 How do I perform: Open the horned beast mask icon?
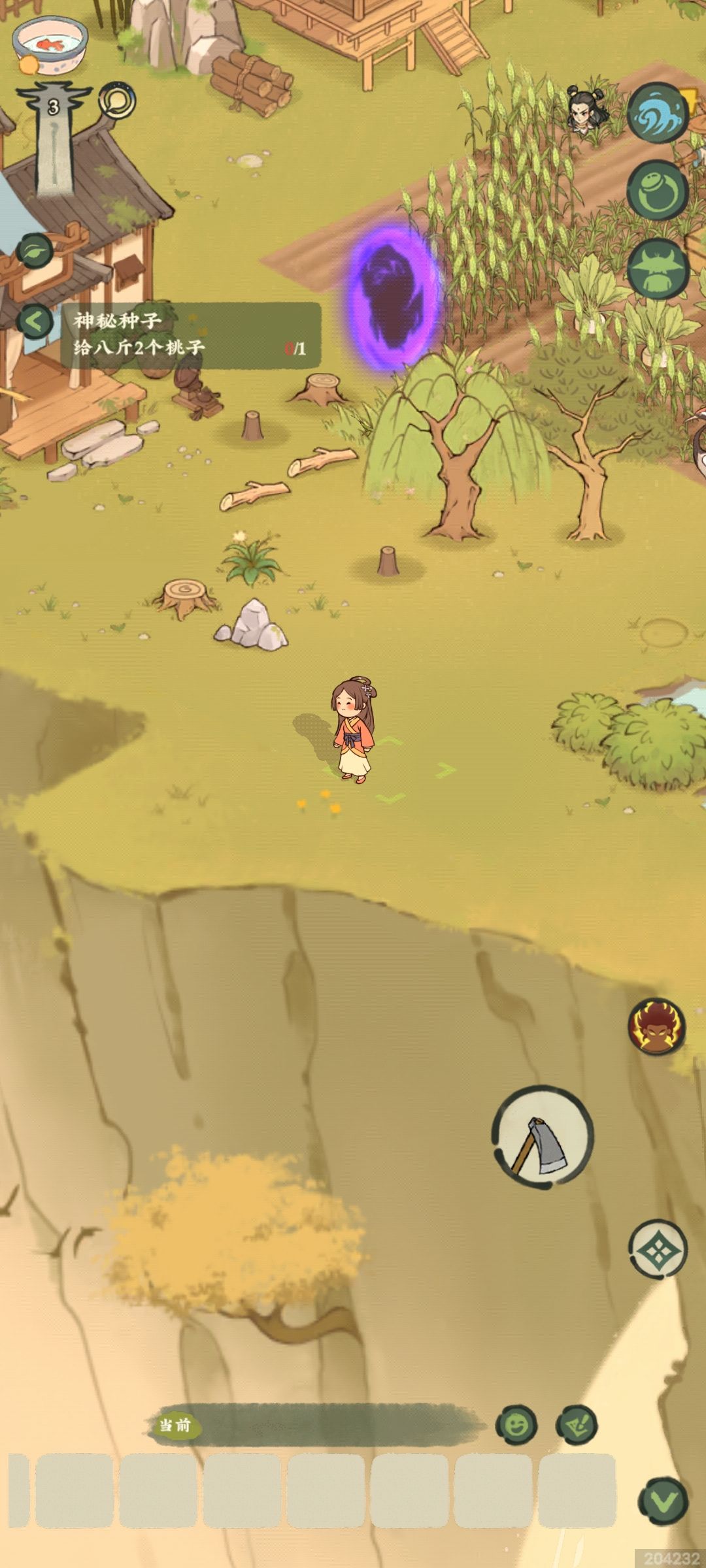coord(658,269)
